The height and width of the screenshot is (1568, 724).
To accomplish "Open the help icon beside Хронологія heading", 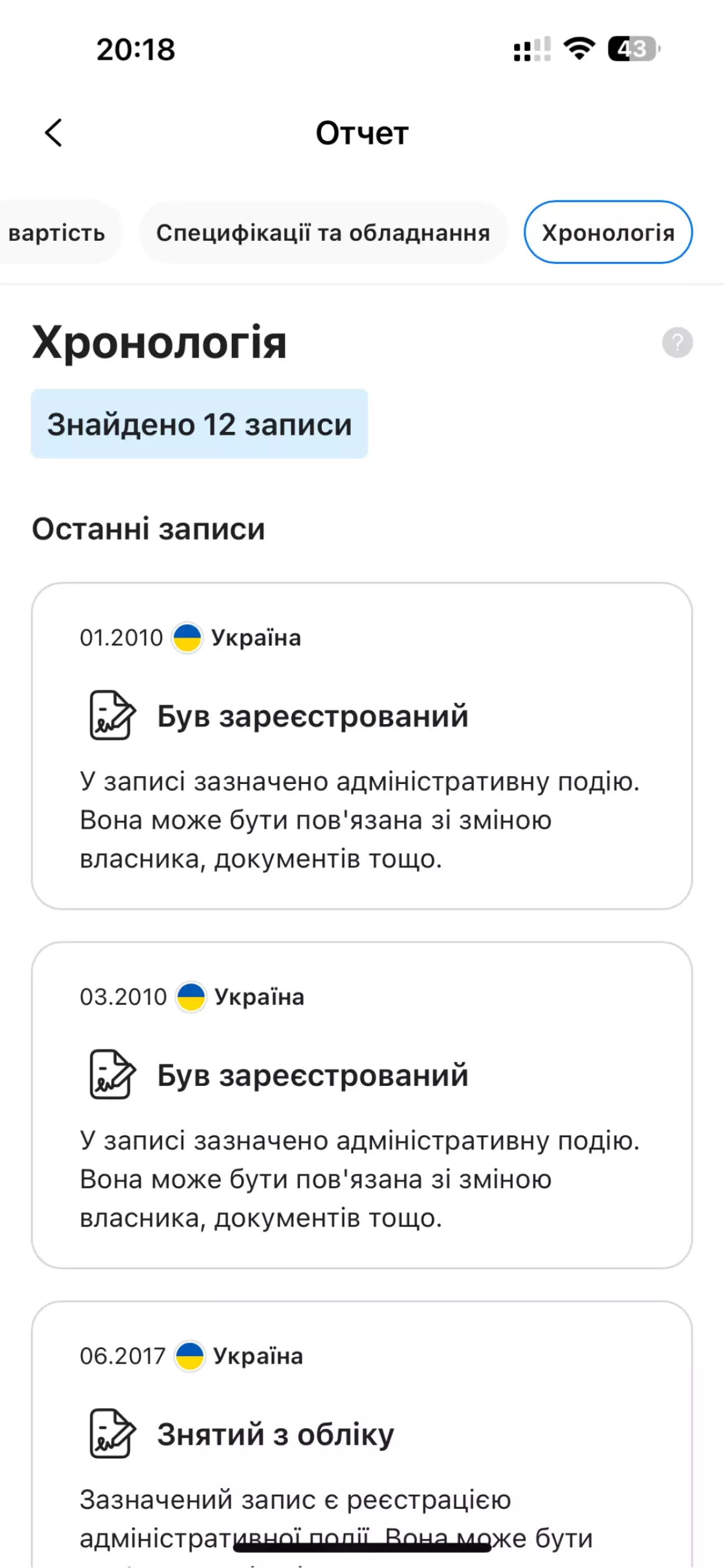I will tap(677, 343).
